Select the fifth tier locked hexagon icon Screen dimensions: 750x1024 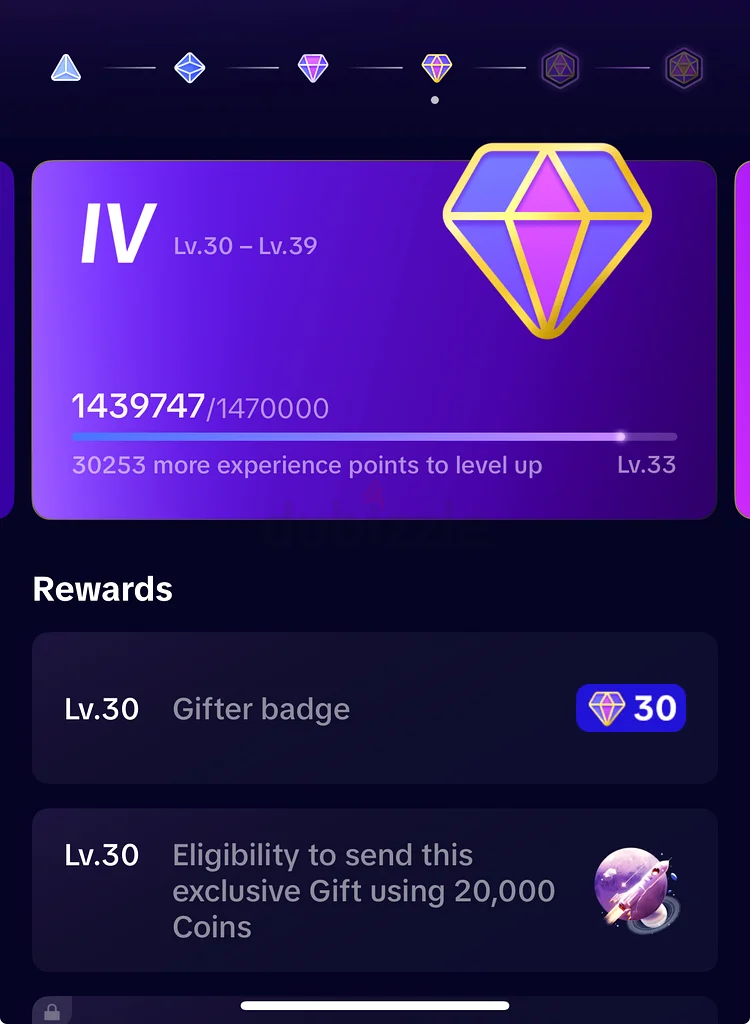tap(560, 68)
